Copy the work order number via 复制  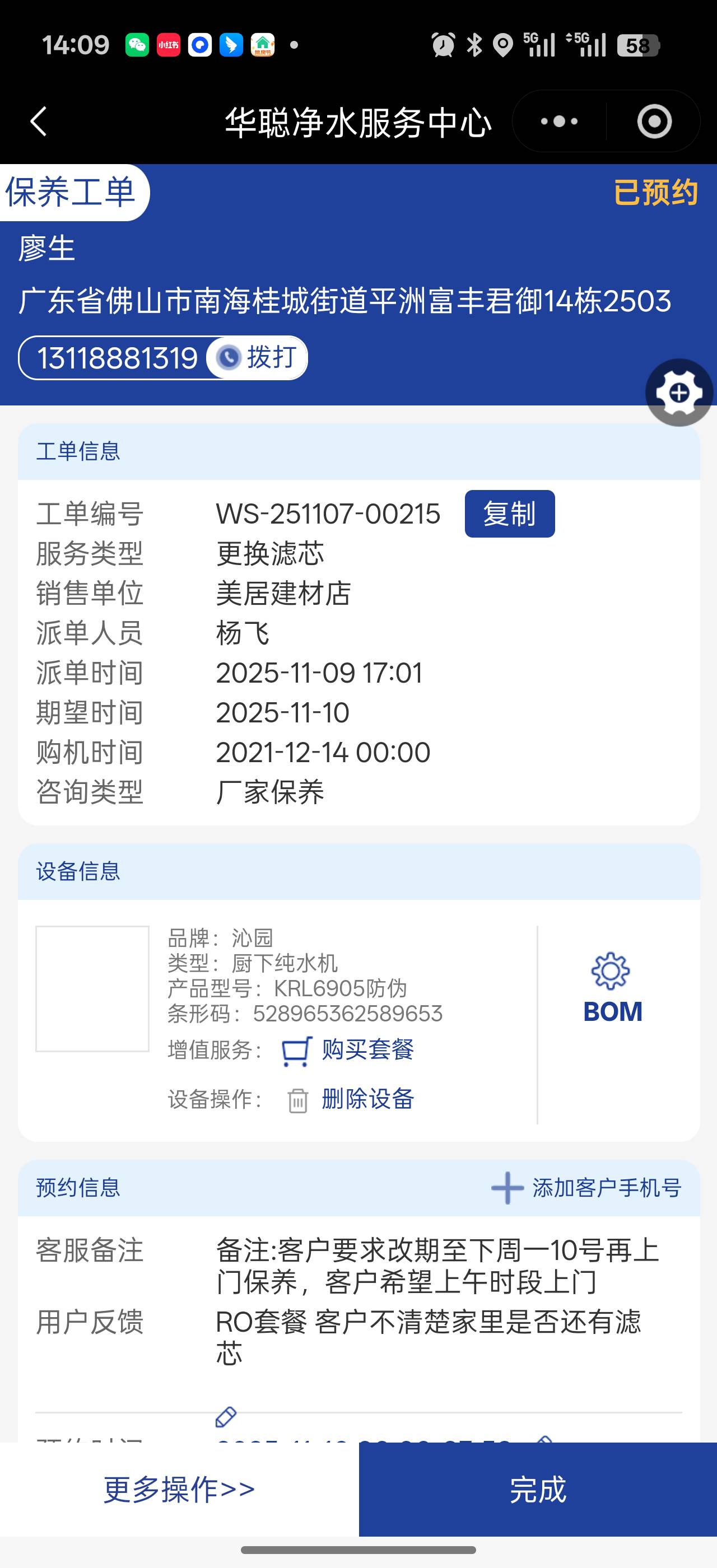[509, 514]
